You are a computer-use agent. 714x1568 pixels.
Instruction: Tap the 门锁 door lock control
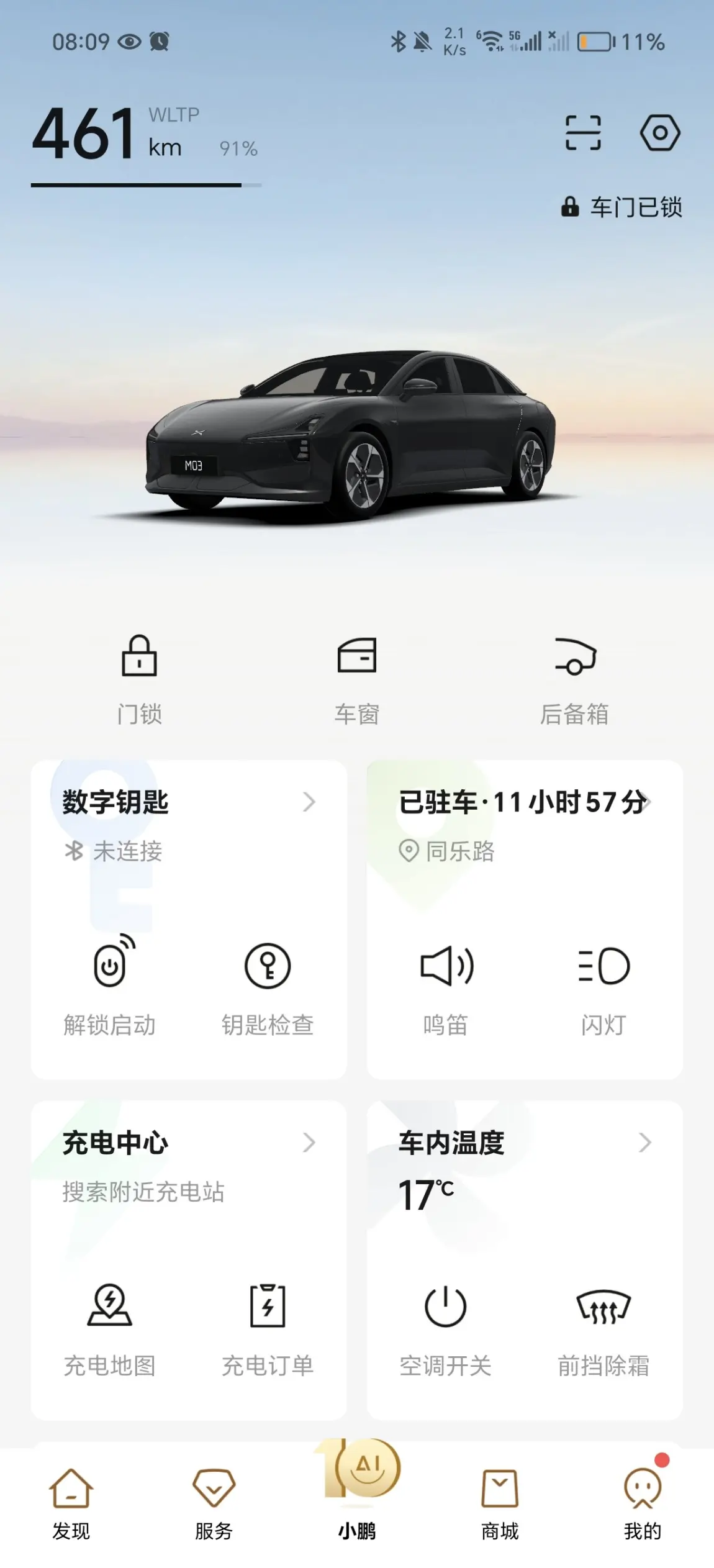coord(139,679)
